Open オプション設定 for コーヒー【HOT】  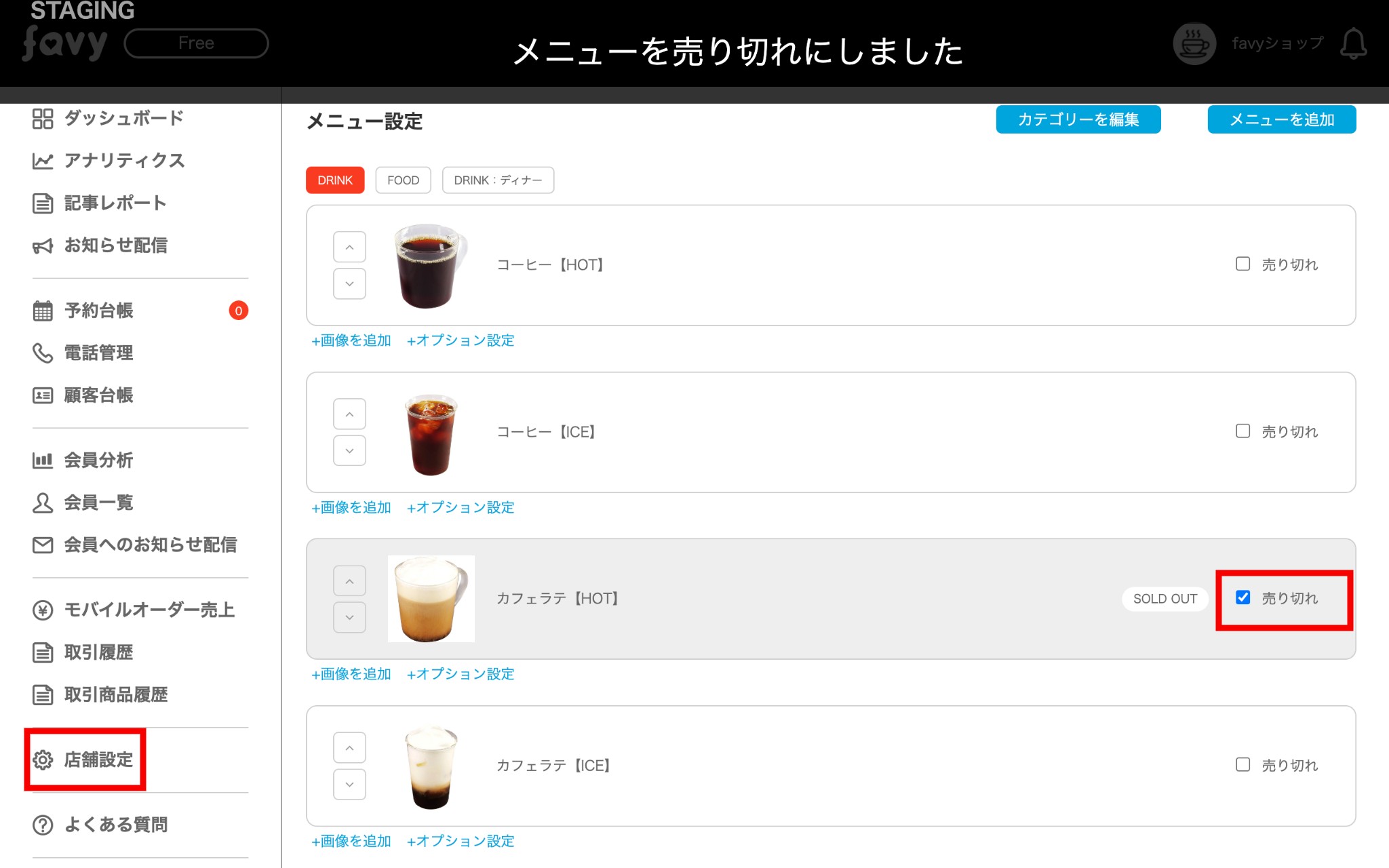(x=461, y=340)
